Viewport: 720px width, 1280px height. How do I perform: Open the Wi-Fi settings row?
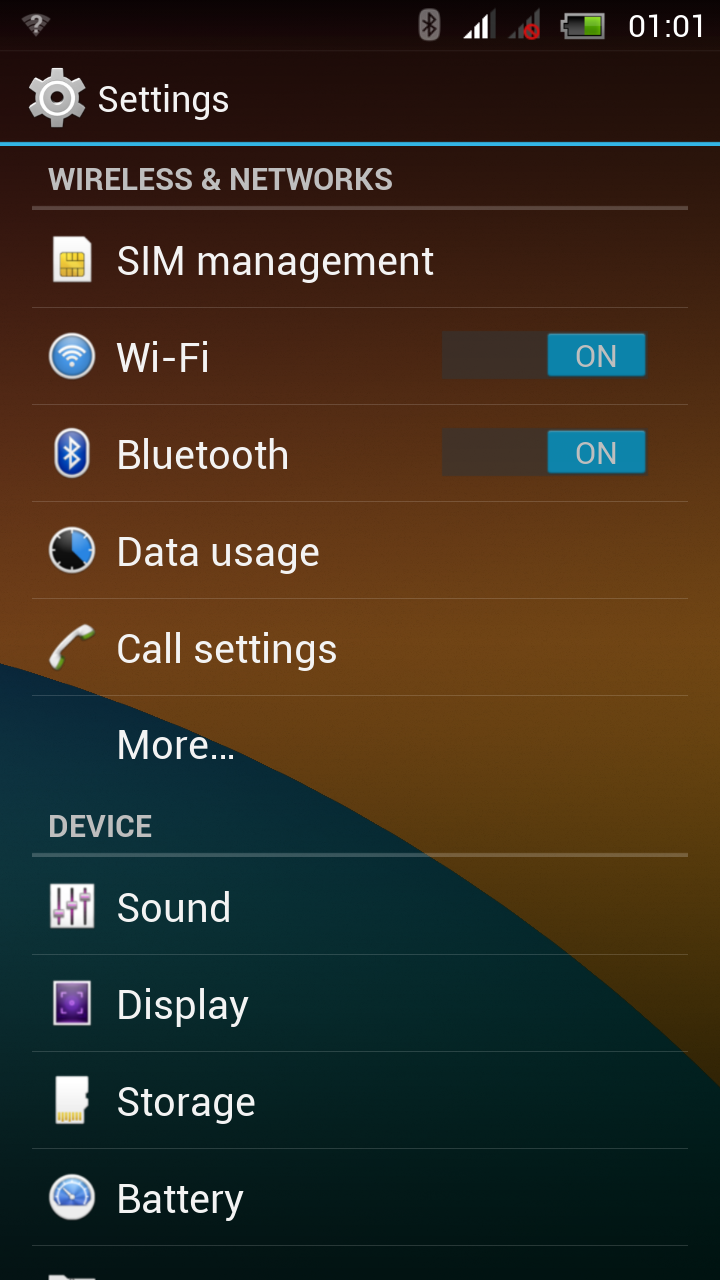click(x=360, y=357)
